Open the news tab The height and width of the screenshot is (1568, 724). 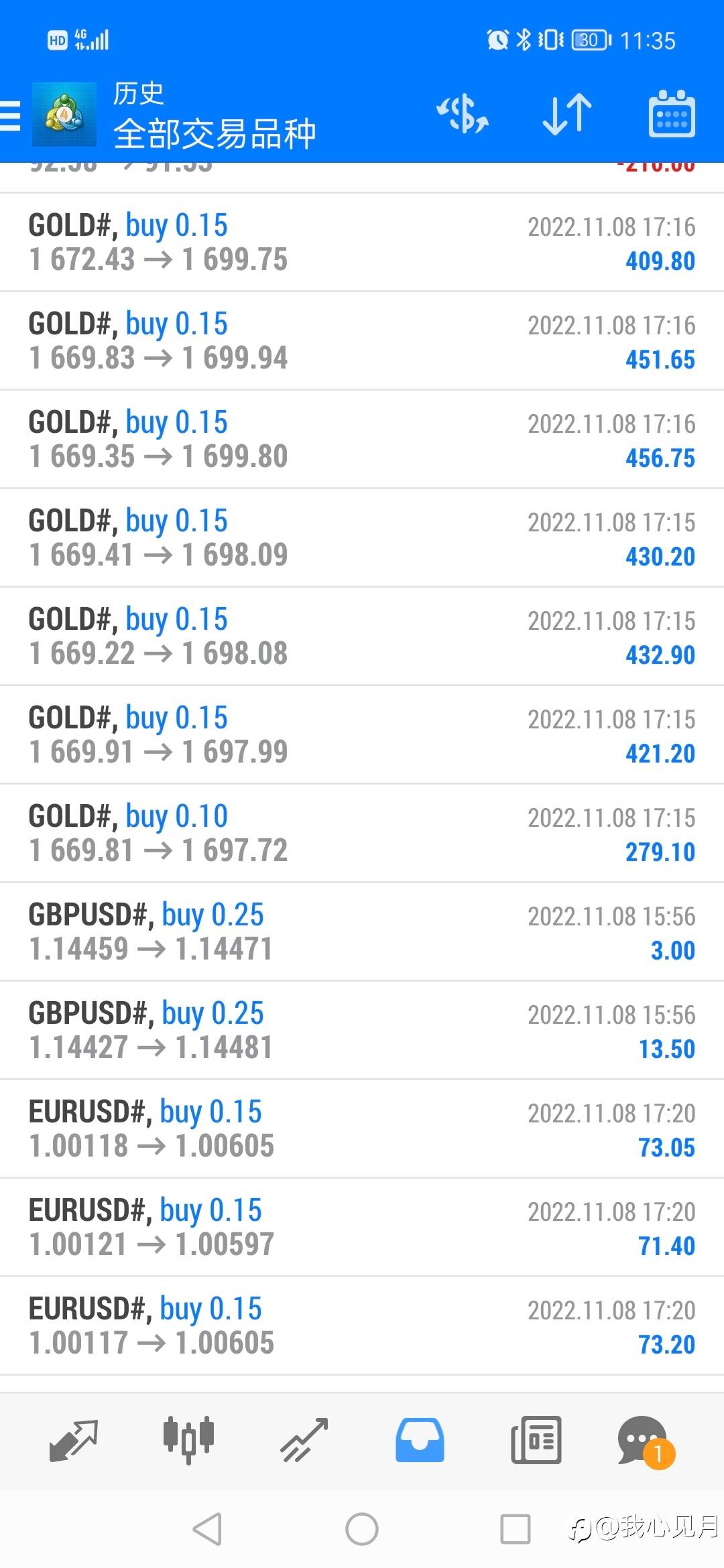point(536,1441)
